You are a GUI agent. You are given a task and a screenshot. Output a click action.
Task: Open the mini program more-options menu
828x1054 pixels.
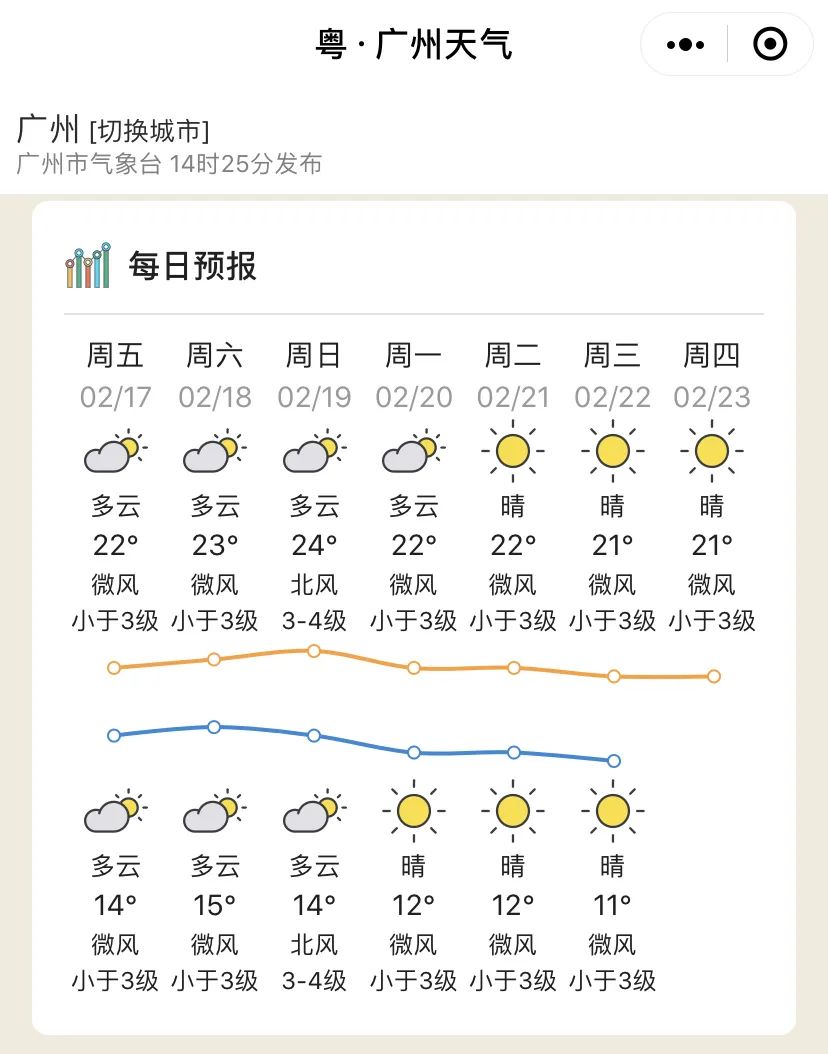click(685, 45)
